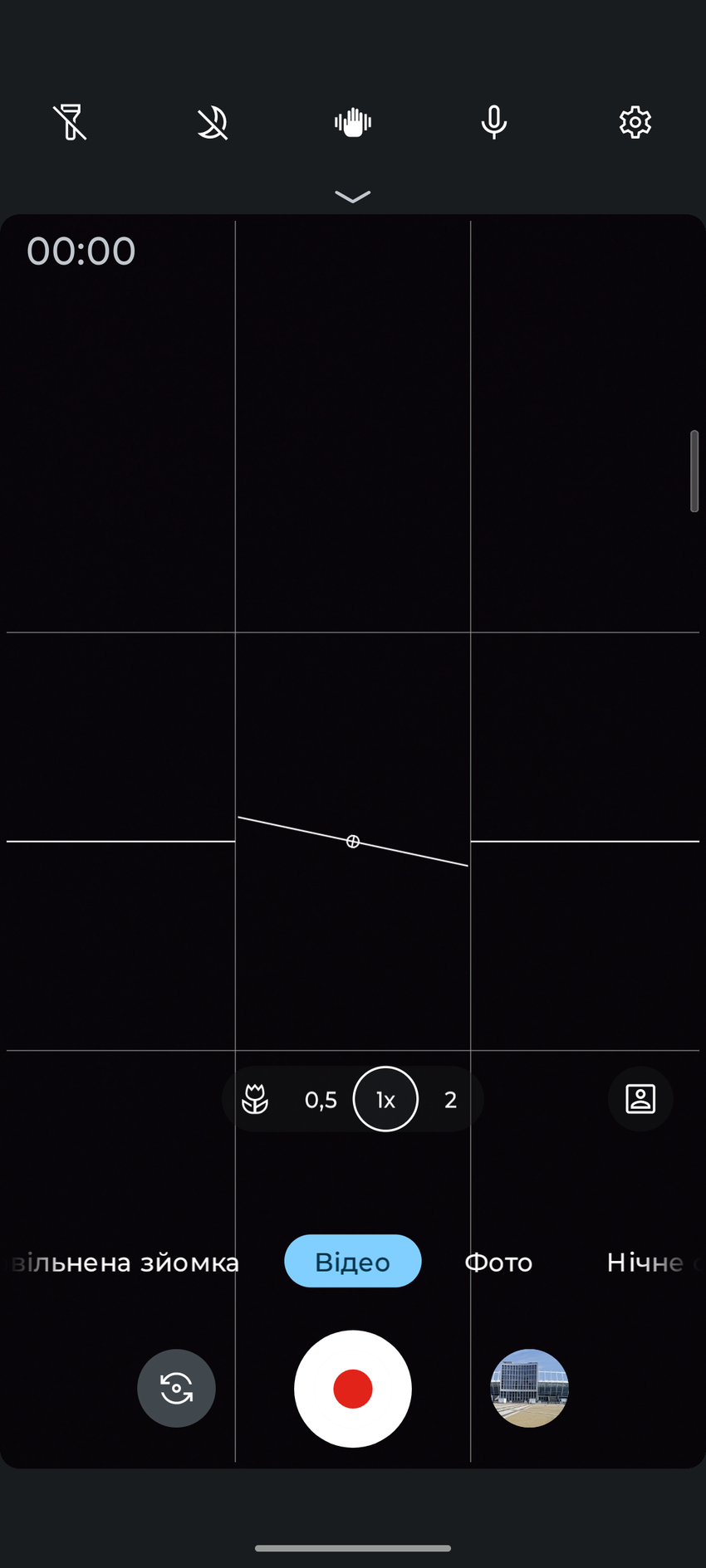Screen dimensions: 706x1568
Task: Expand the quick settings chevron
Action: click(x=353, y=197)
